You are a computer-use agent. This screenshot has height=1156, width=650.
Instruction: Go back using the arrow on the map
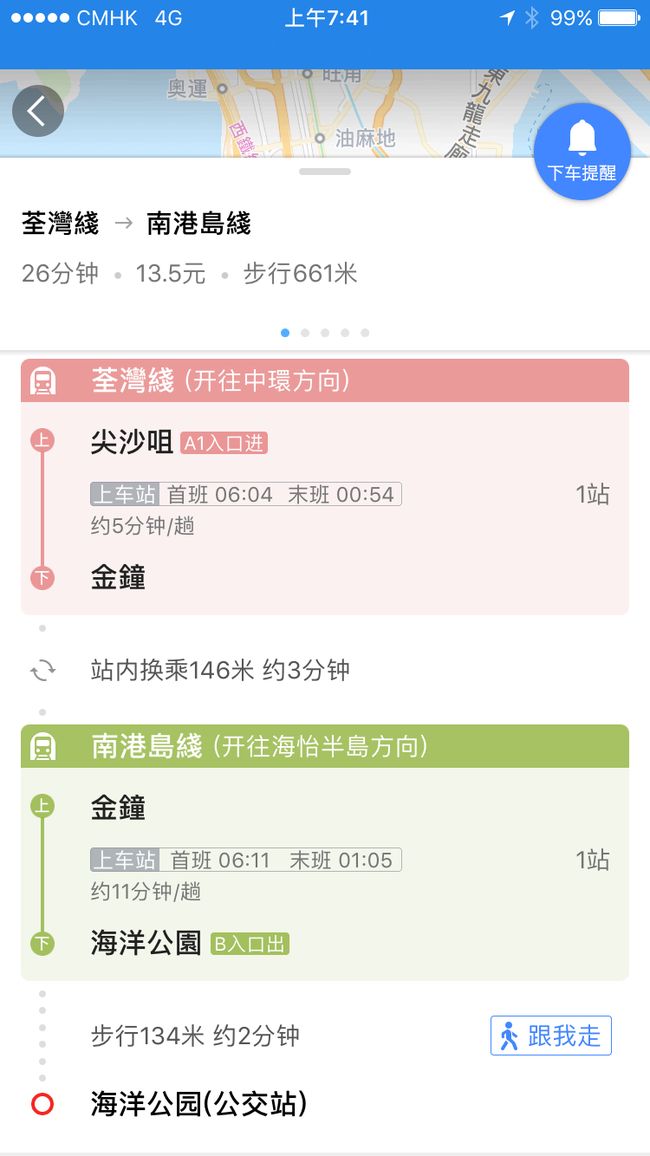tap(38, 111)
